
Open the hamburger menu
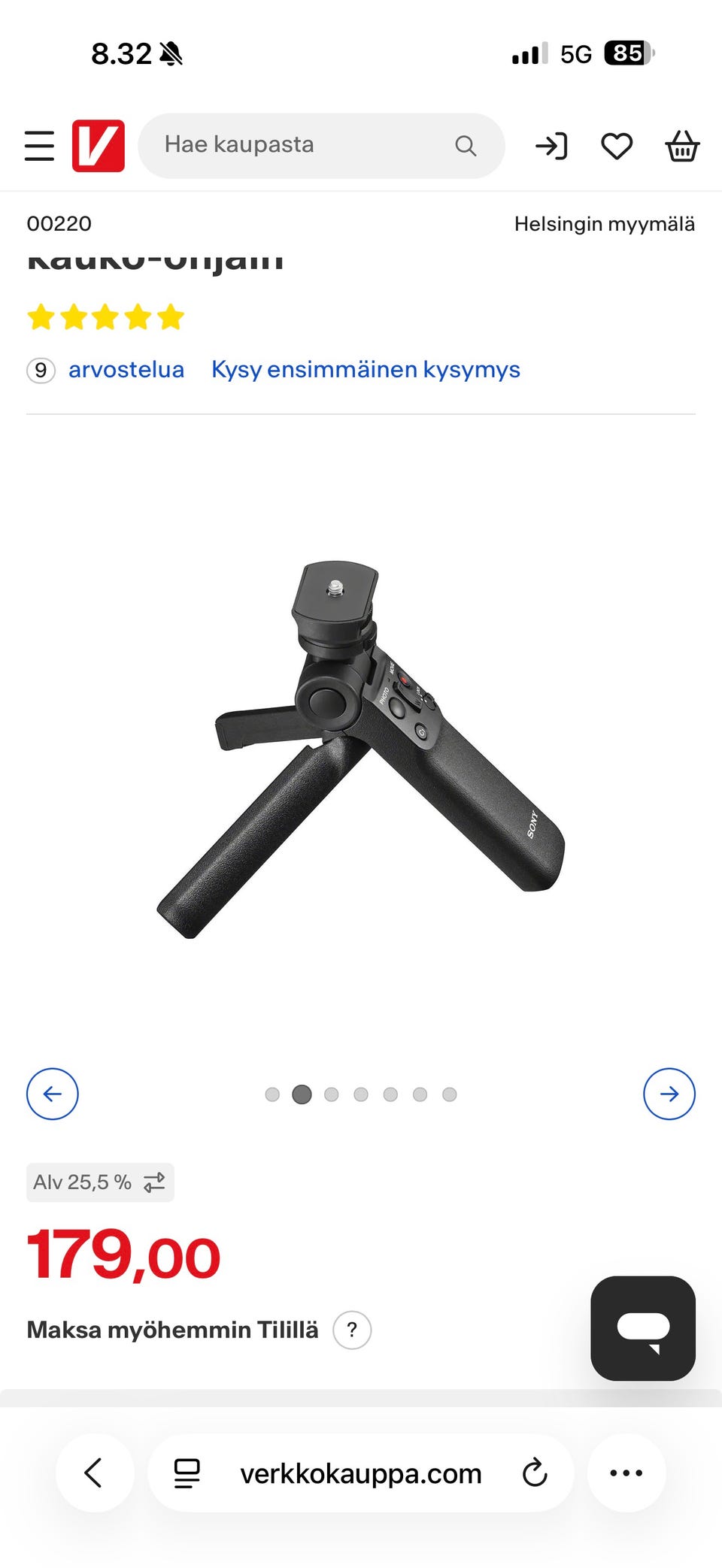39,146
